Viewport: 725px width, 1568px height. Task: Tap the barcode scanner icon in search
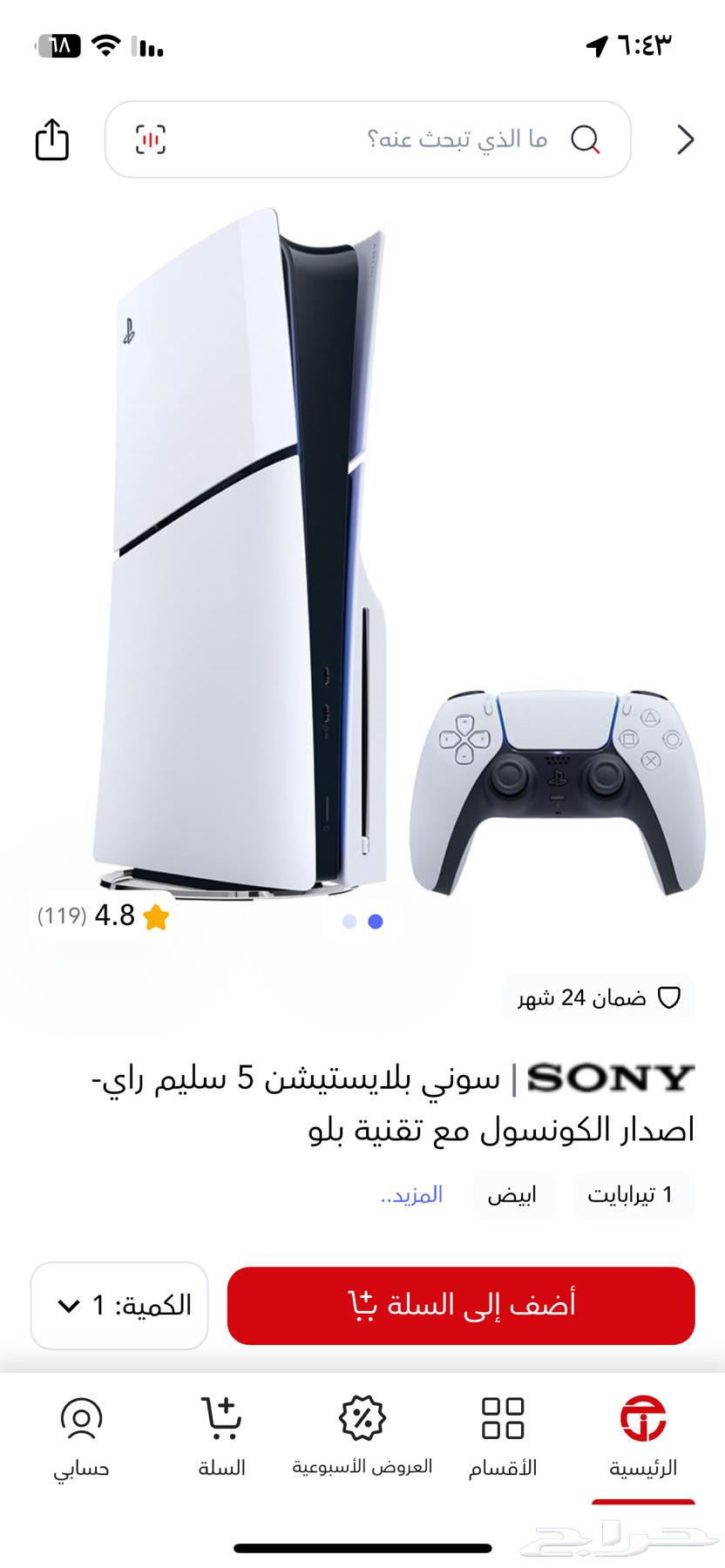[x=150, y=139]
